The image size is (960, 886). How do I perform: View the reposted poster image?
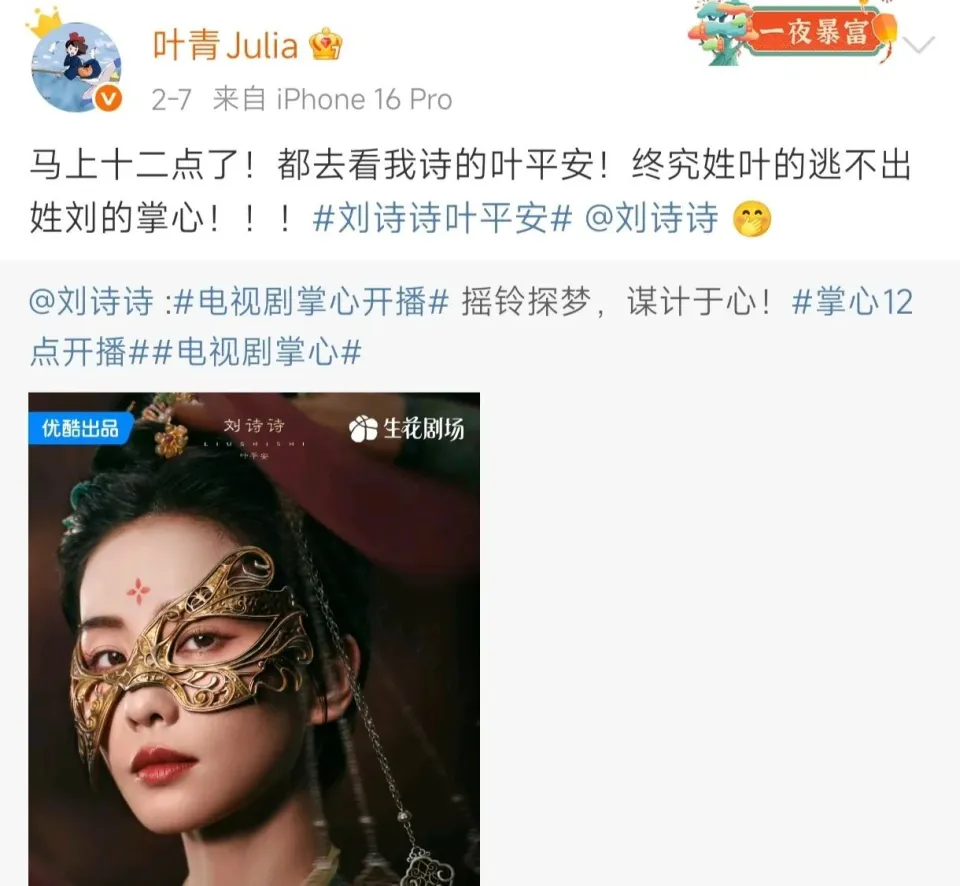254,639
